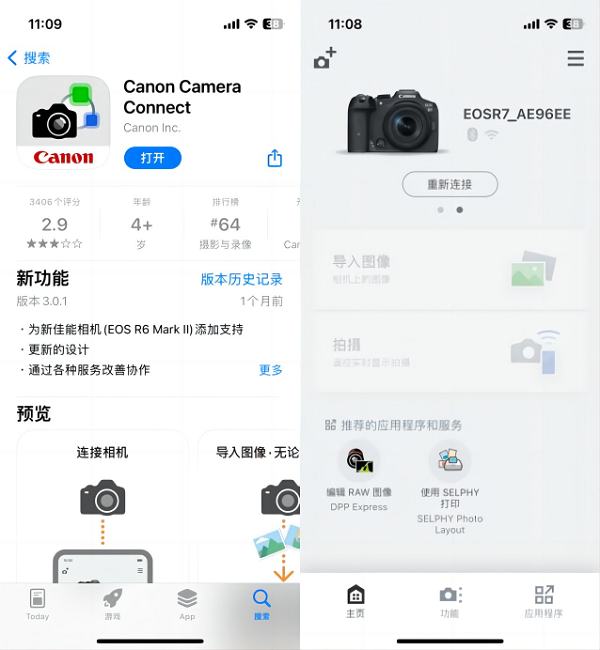Screen dimensions: 600x650
Task: Go back to 搜索 results via back arrow
Action: tap(28, 58)
